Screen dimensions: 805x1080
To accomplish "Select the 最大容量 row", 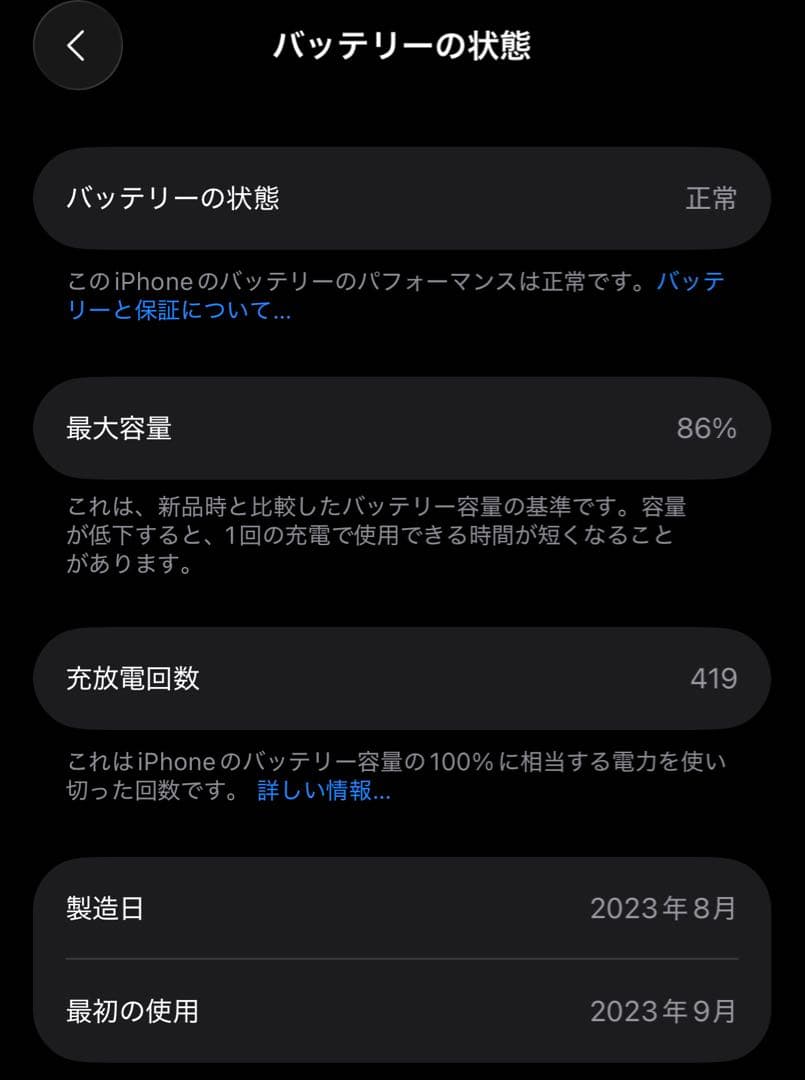I will pos(400,428).
